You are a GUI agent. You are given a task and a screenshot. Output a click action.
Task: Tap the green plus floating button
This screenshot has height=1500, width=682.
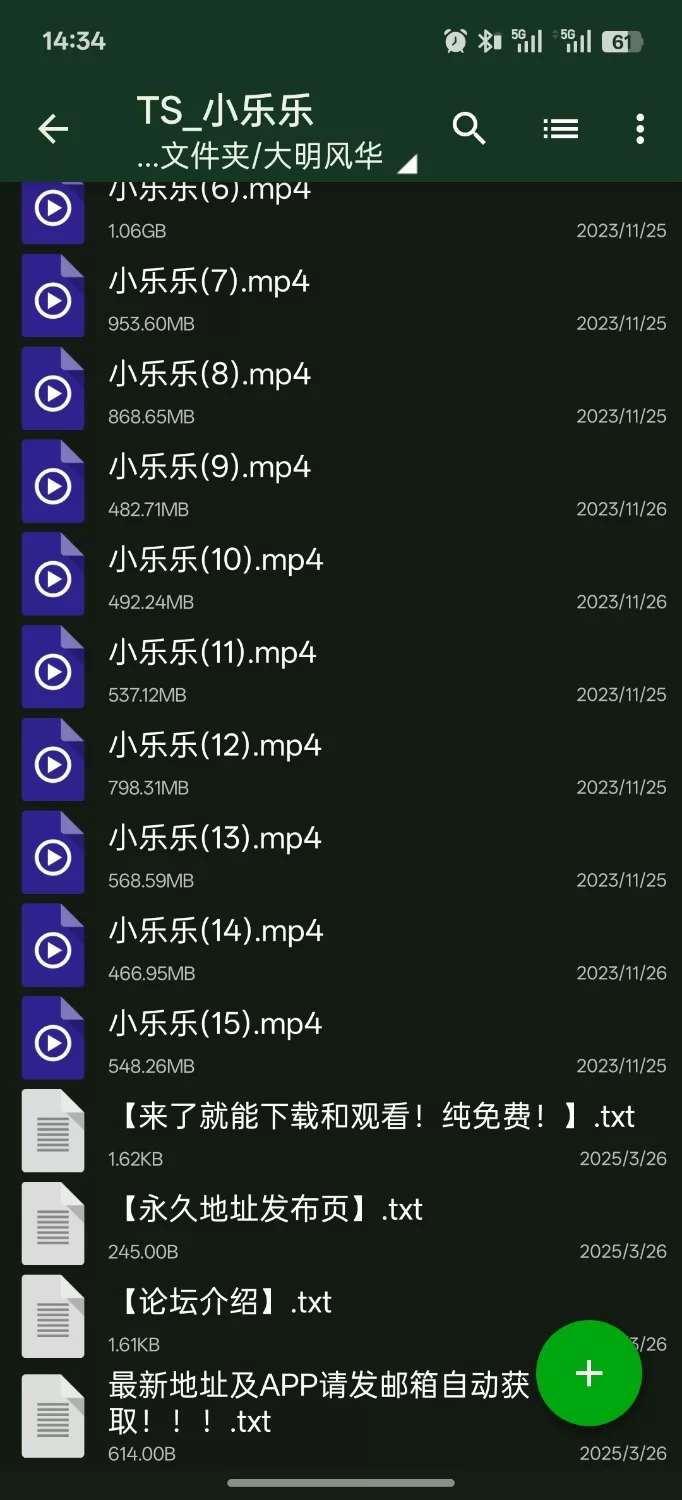[x=589, y=1373]
